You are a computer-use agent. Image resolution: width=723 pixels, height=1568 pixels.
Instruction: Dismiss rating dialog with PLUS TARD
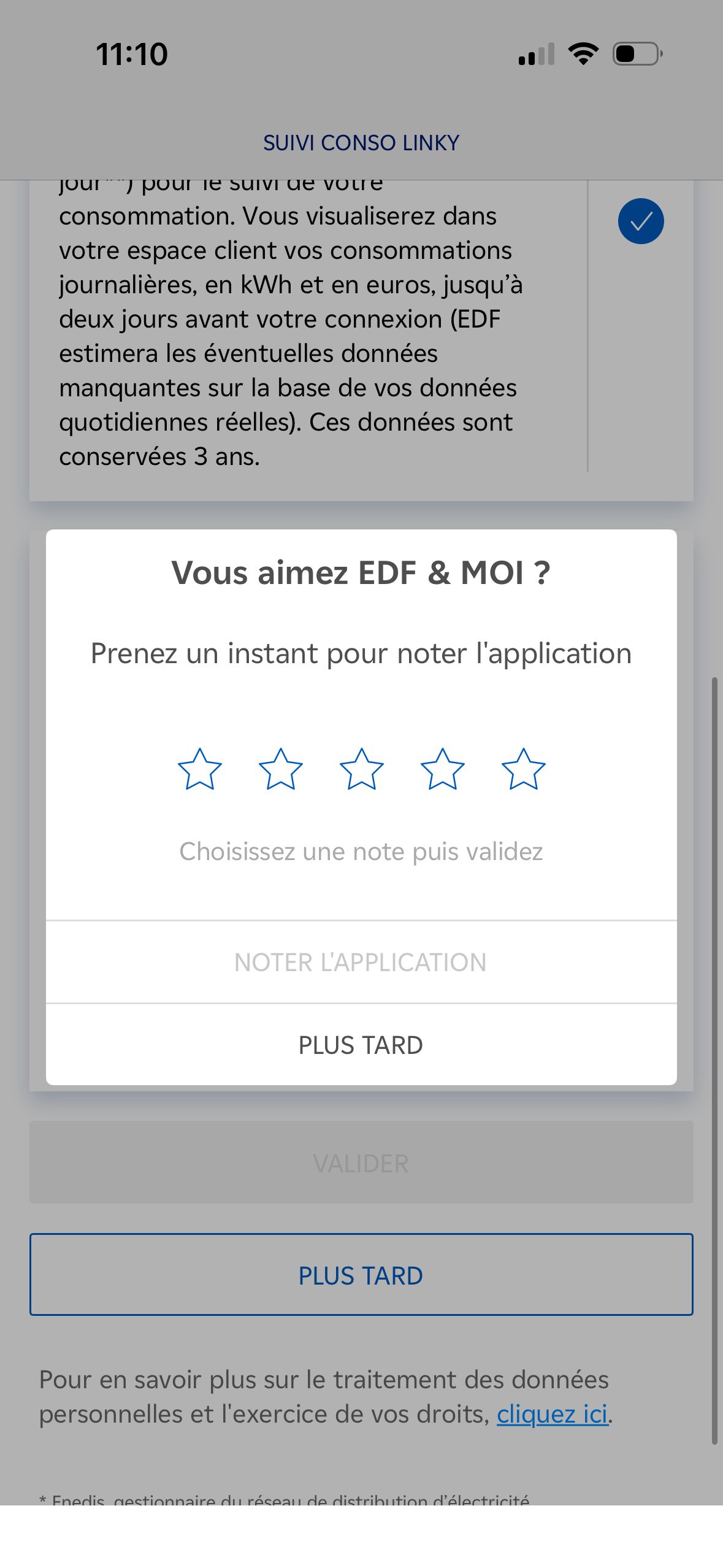(x=361, y=1045)
